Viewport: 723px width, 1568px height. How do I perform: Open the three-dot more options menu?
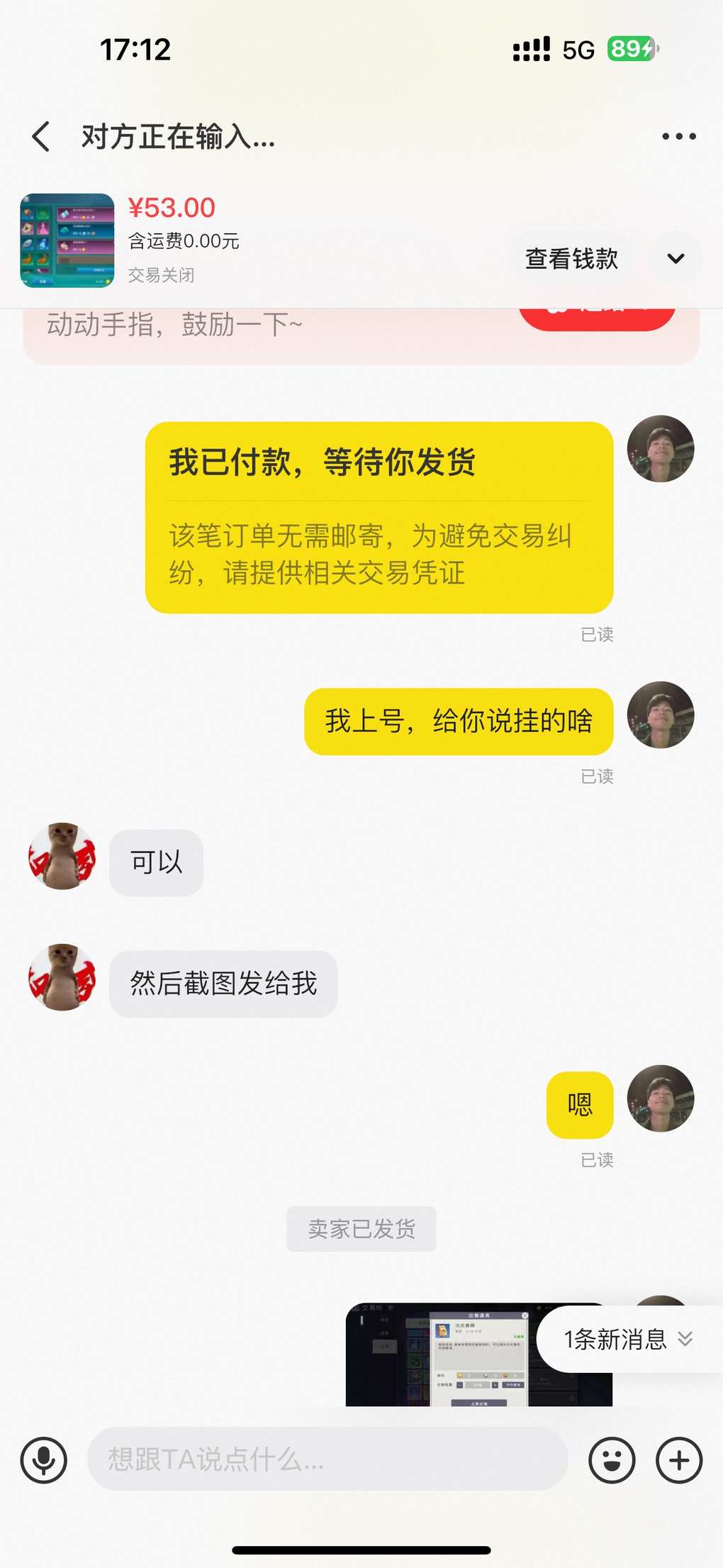tap(678, 136)
